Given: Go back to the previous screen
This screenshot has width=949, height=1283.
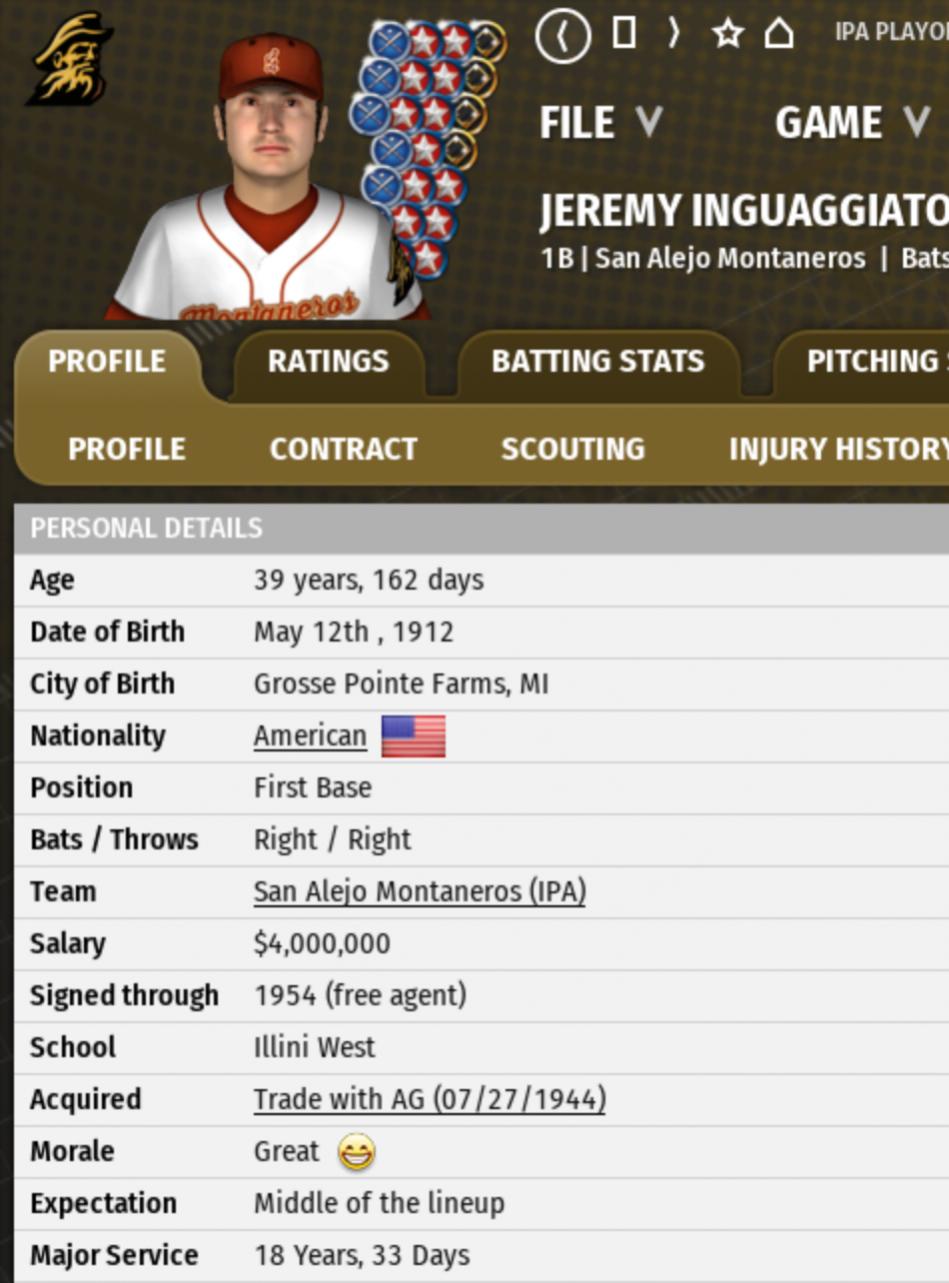Looking at the screenshot, I should pos(563,36).
